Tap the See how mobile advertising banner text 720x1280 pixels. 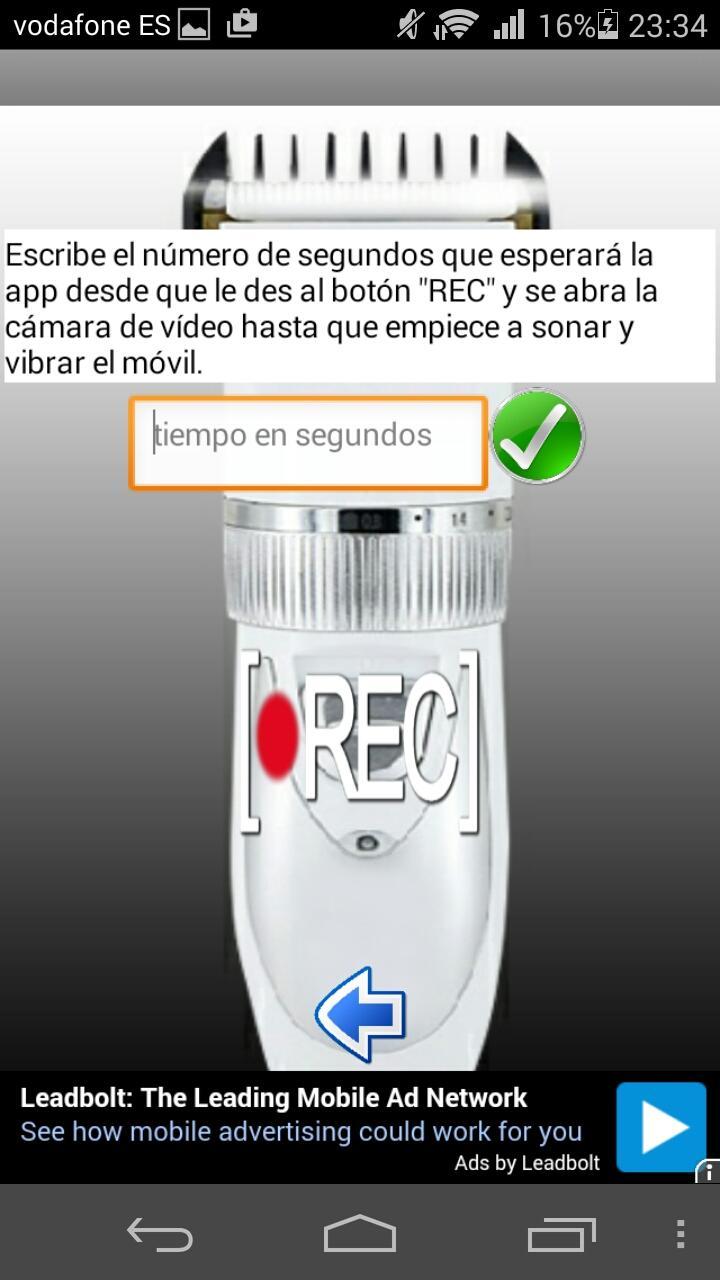(x=299, y=1131)
